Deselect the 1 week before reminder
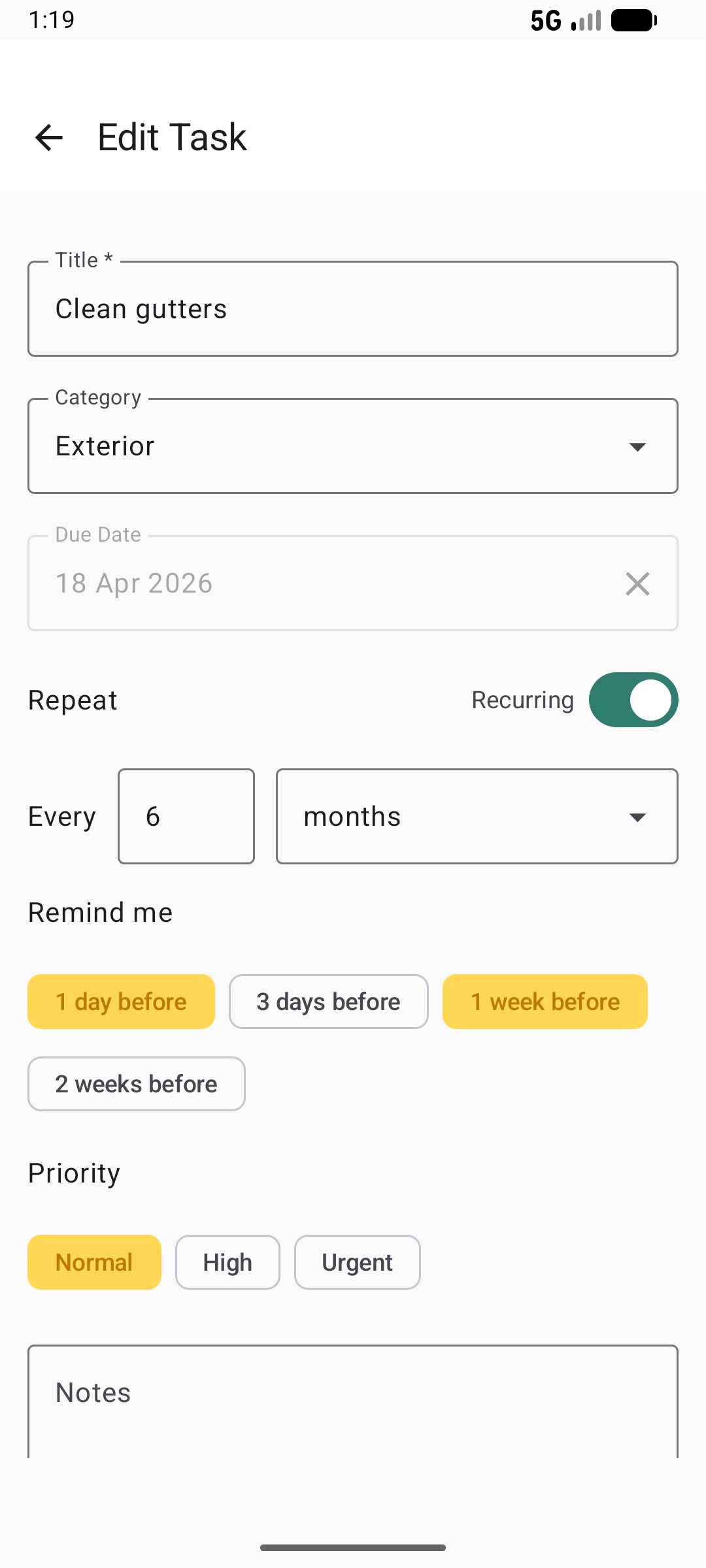The image size is (706, 1568). [x=545, y=1001]
